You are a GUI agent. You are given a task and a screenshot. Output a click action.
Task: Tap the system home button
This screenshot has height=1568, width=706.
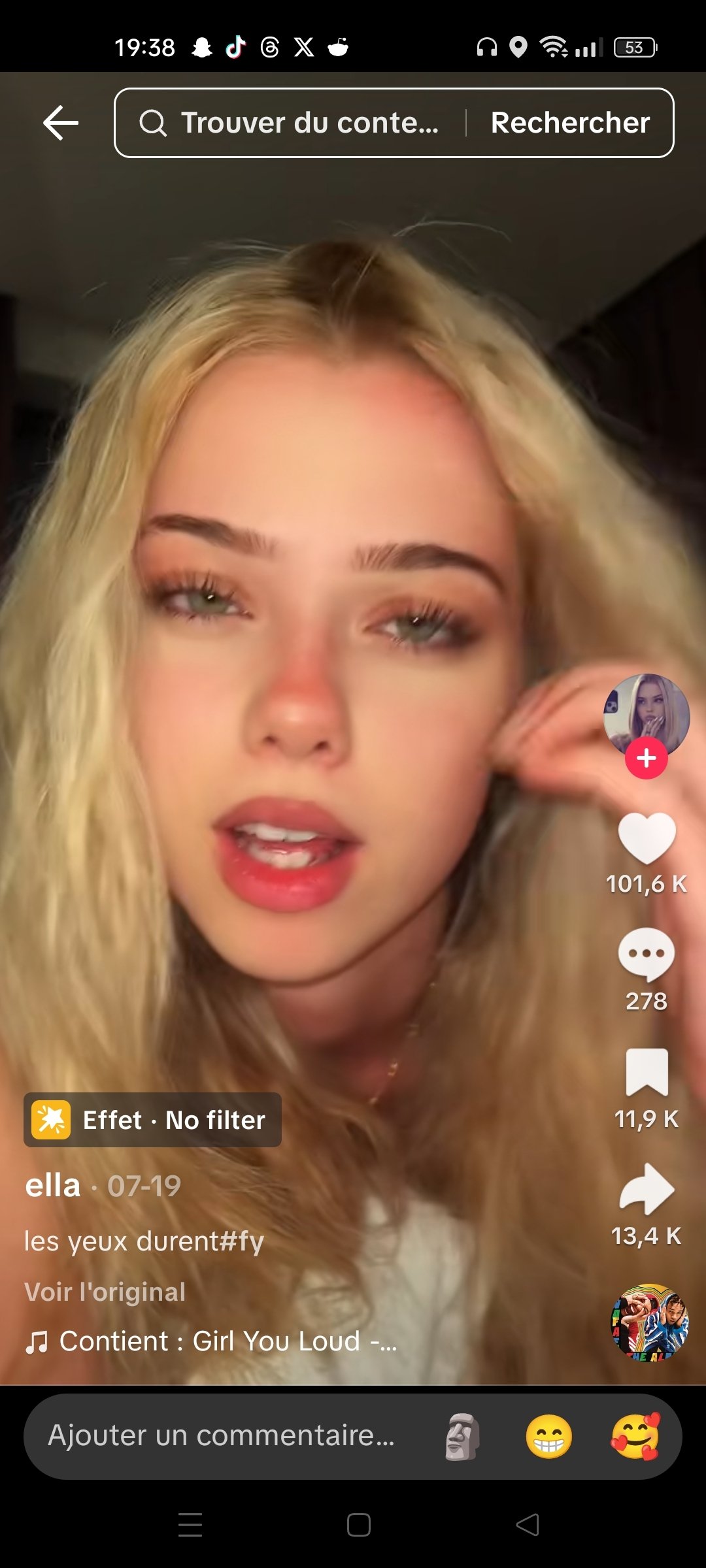pyautogui.click(x=358, y=1525)
